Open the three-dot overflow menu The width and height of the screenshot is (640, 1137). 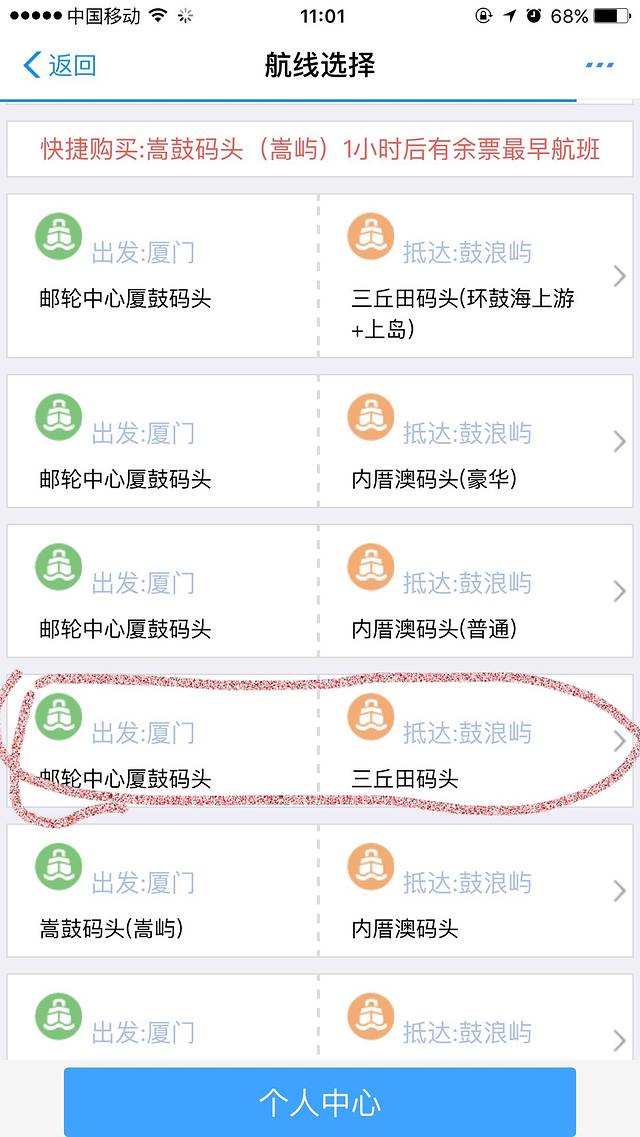[599, 66]
